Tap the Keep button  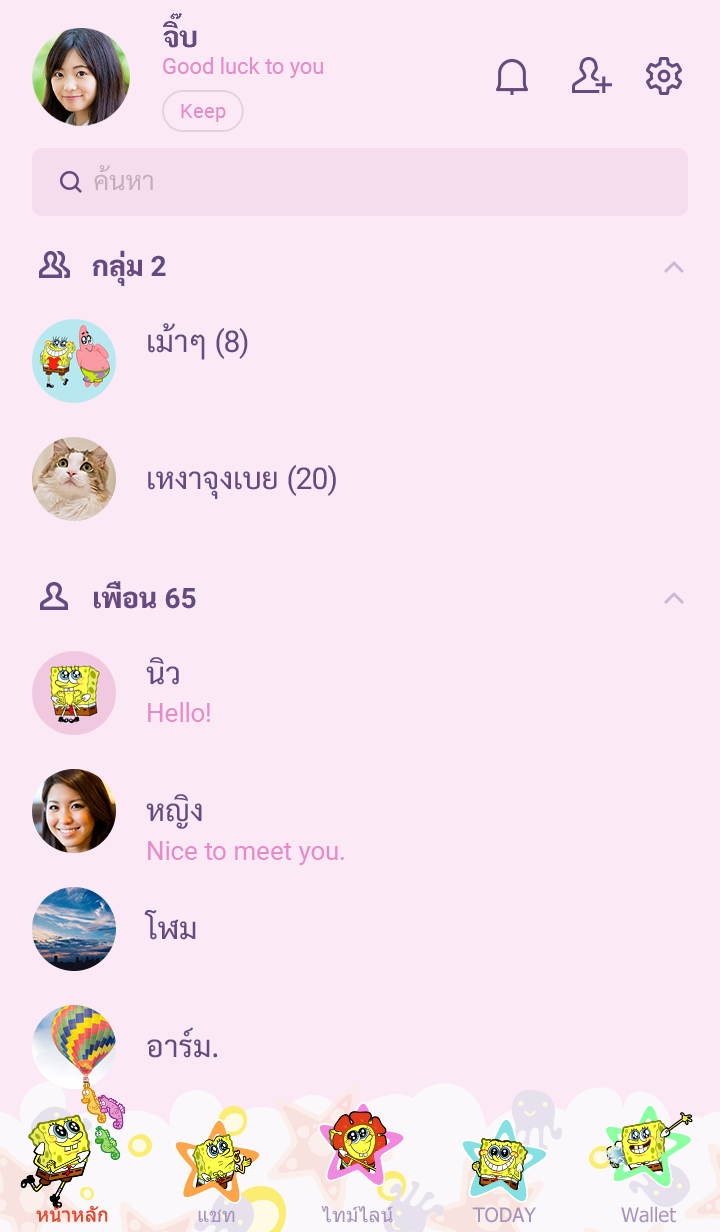coord(203,111)
